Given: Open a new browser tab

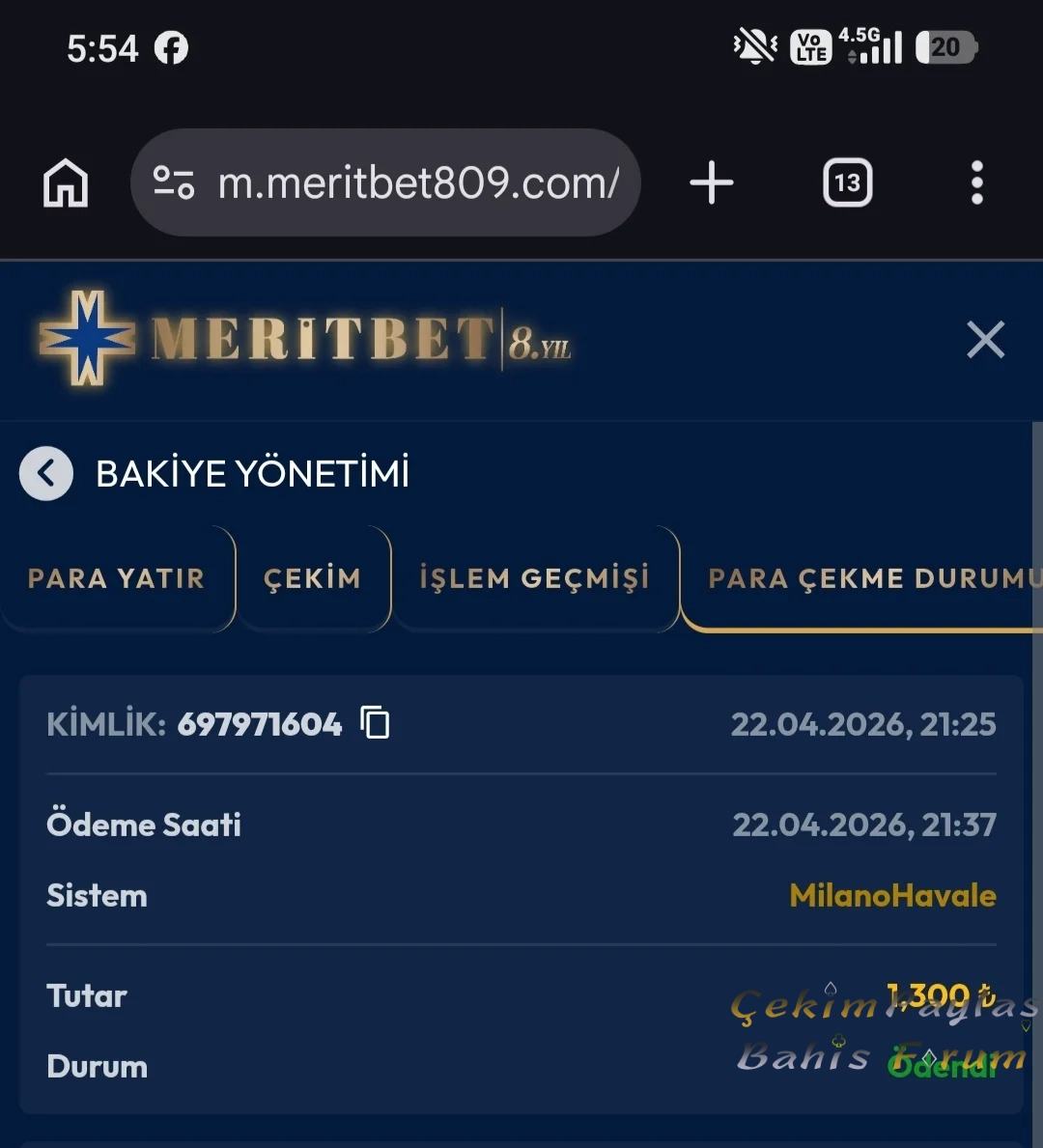Looking at the screenshot, I should 712,182.
